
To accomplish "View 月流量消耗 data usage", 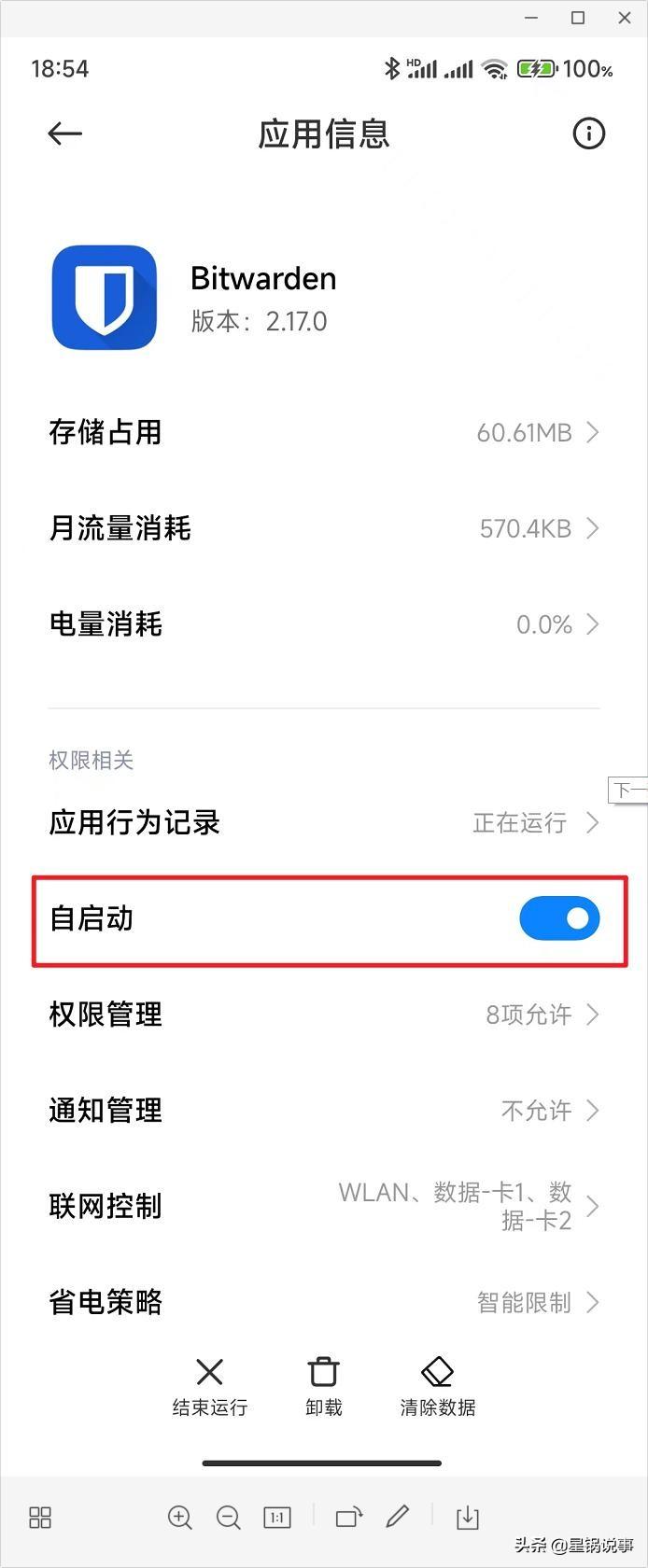I will [323, 528].
